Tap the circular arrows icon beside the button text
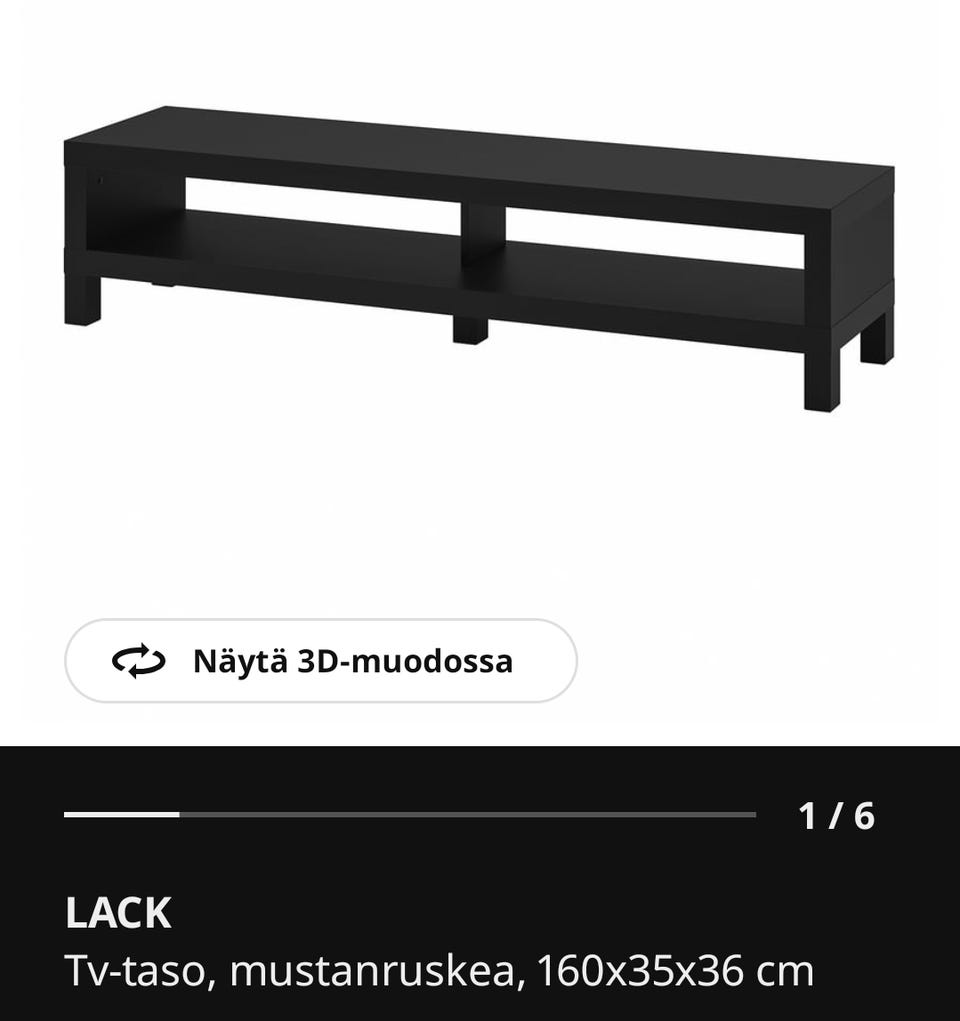The width and height of the screenshot is (960, 1021). (x=141, y=660)
